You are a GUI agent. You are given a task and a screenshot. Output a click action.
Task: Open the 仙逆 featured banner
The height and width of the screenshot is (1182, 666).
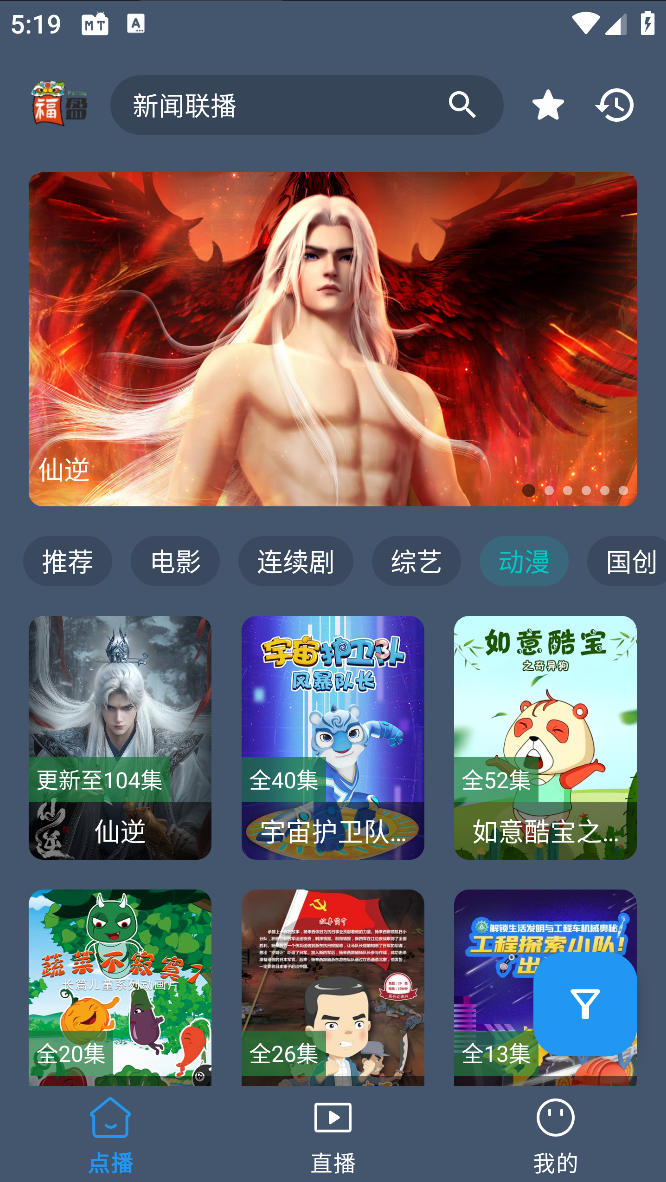(x=333, y=338)
